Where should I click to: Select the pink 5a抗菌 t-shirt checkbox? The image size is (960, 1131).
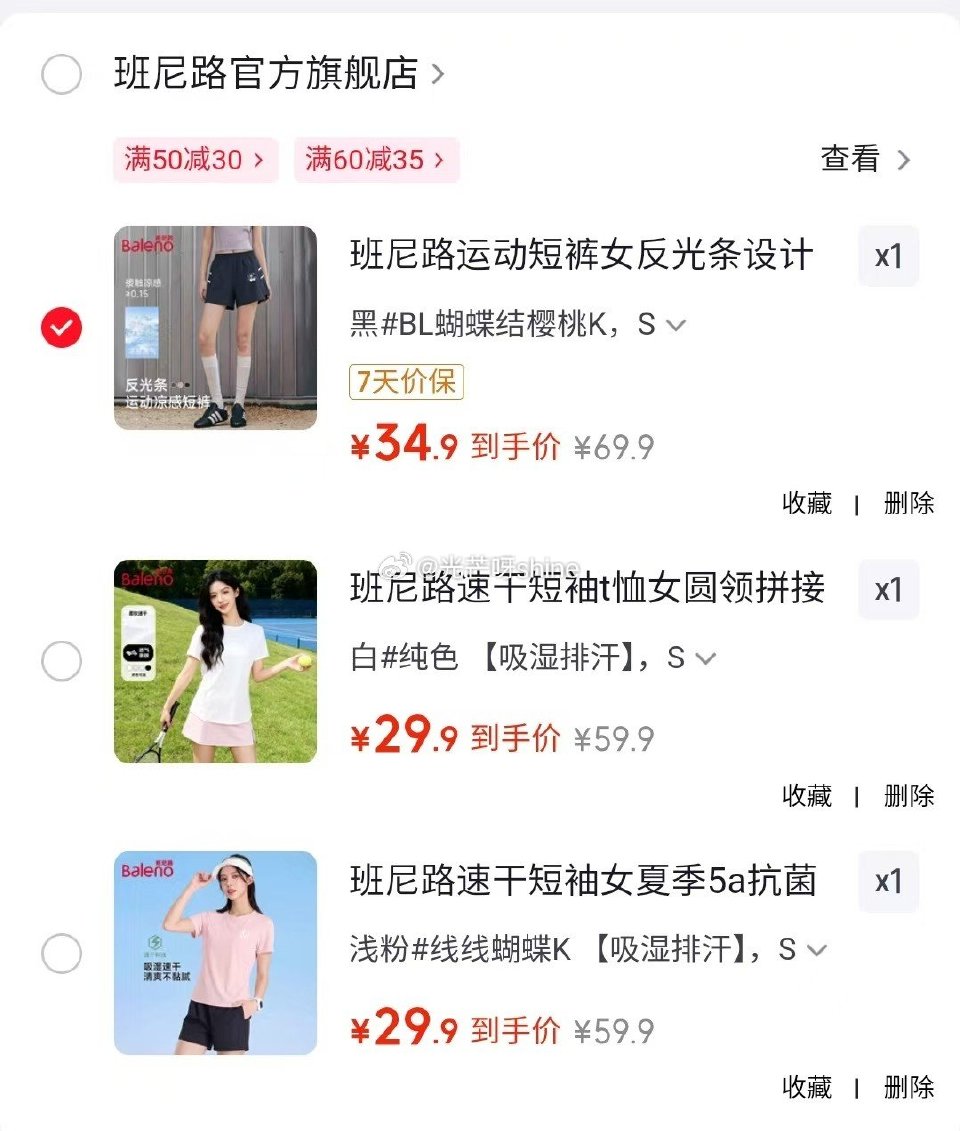[x=60, y=953]
